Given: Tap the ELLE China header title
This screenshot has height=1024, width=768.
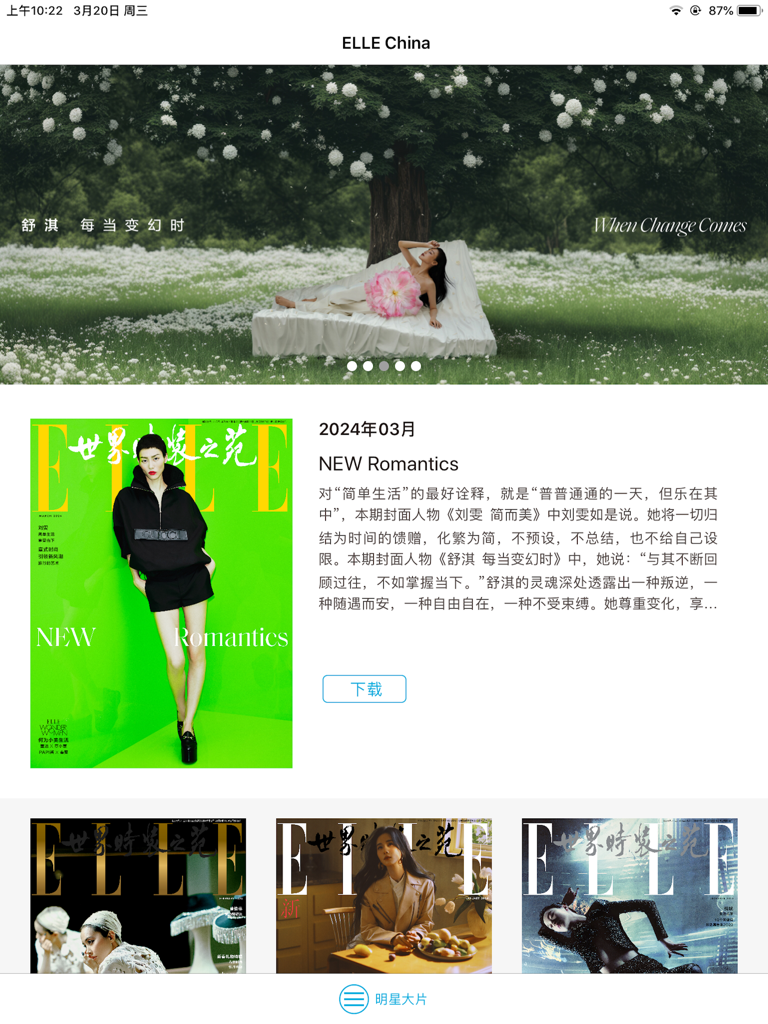Looking at the screenshot, I should tap(384, 43).
